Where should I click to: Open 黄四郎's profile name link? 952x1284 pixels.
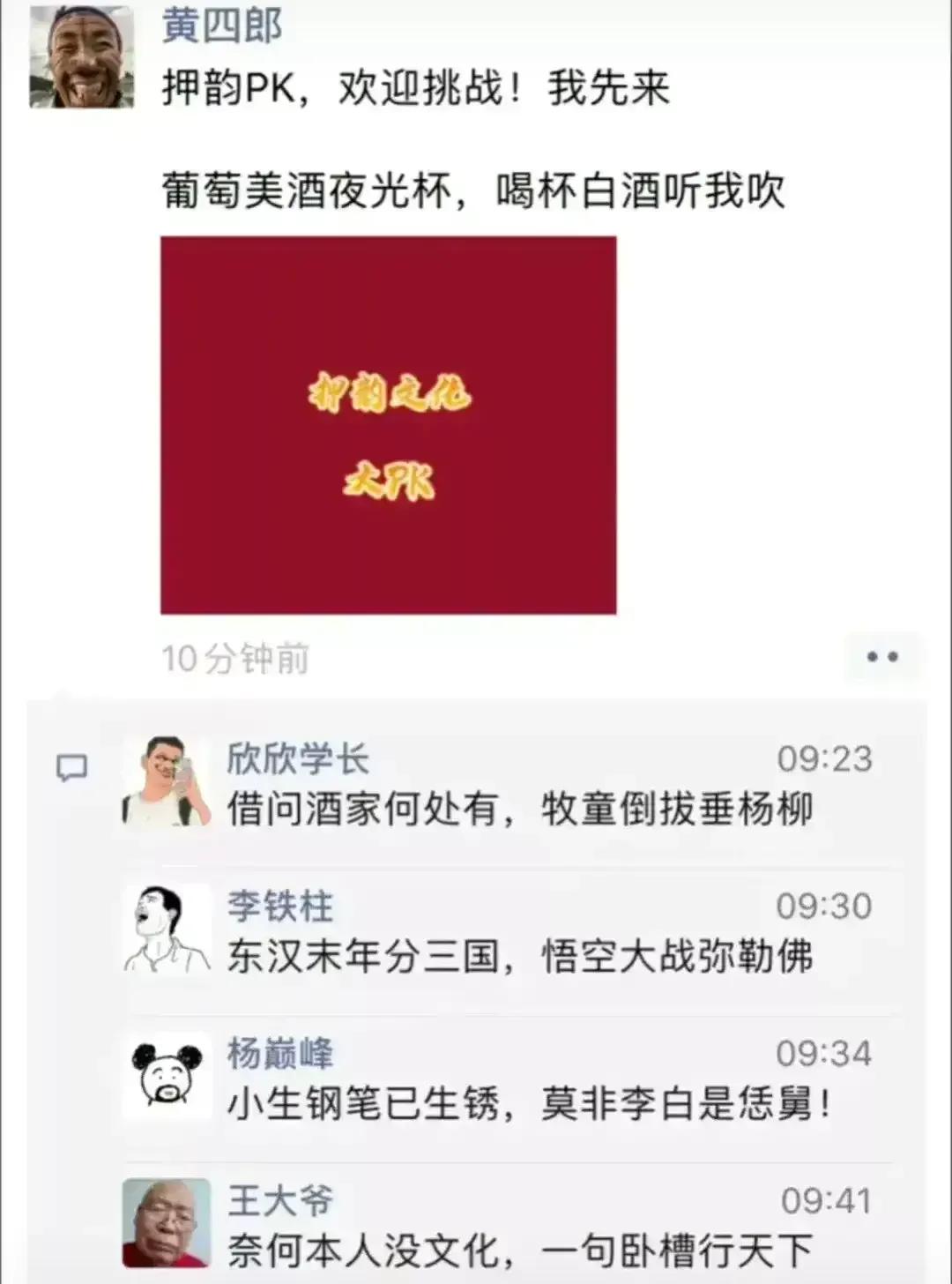click(221, 26)
